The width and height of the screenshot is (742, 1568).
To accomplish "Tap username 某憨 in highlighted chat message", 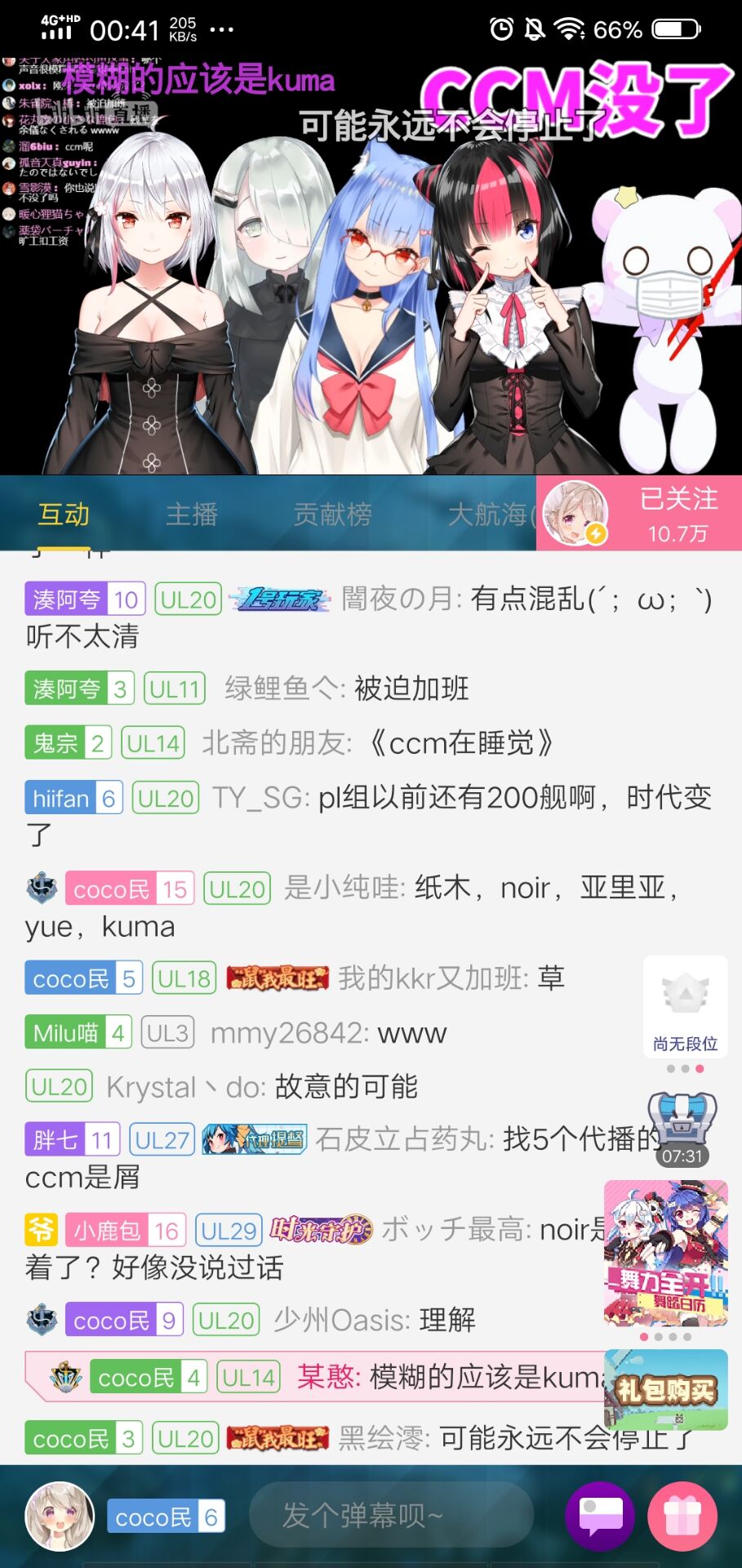I will pos(327,1378).
